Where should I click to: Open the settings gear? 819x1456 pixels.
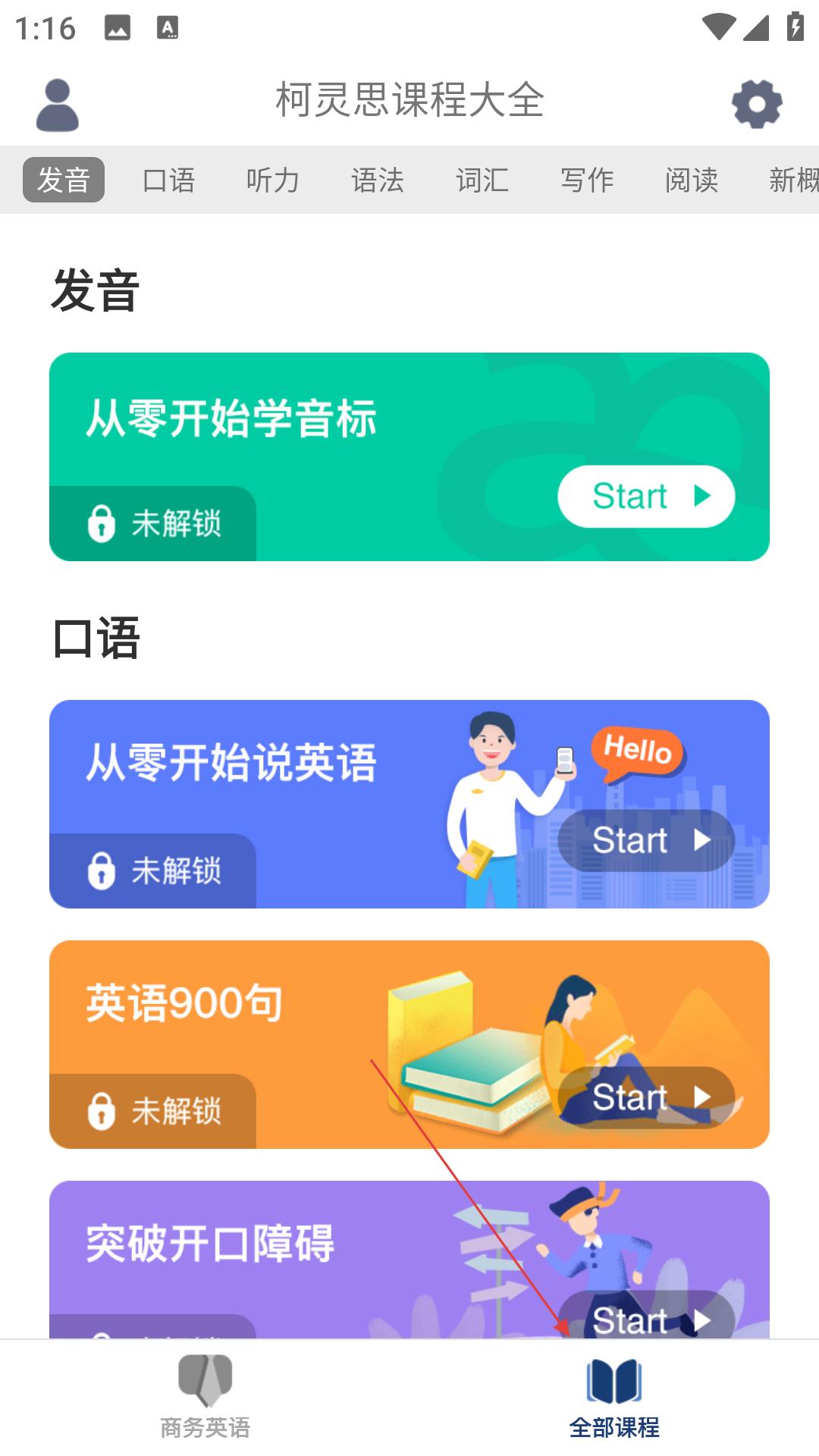[x=756, y=104]
